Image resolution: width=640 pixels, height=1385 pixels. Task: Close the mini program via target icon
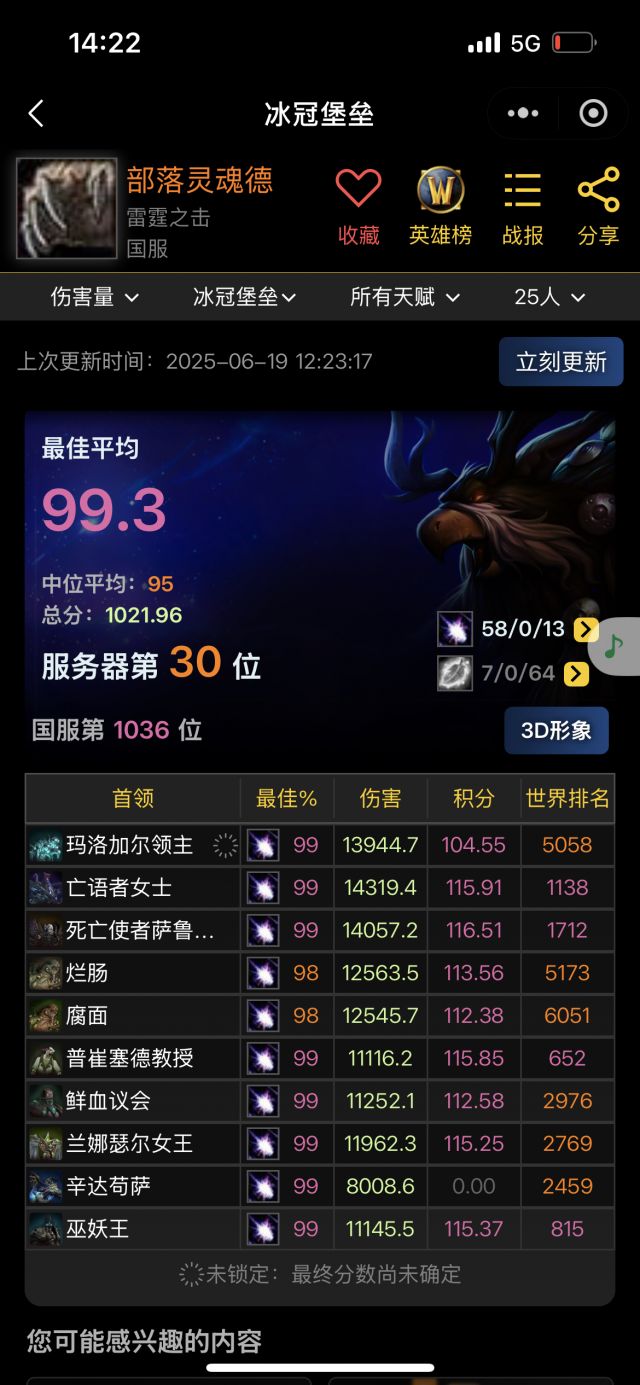point(593,114)
